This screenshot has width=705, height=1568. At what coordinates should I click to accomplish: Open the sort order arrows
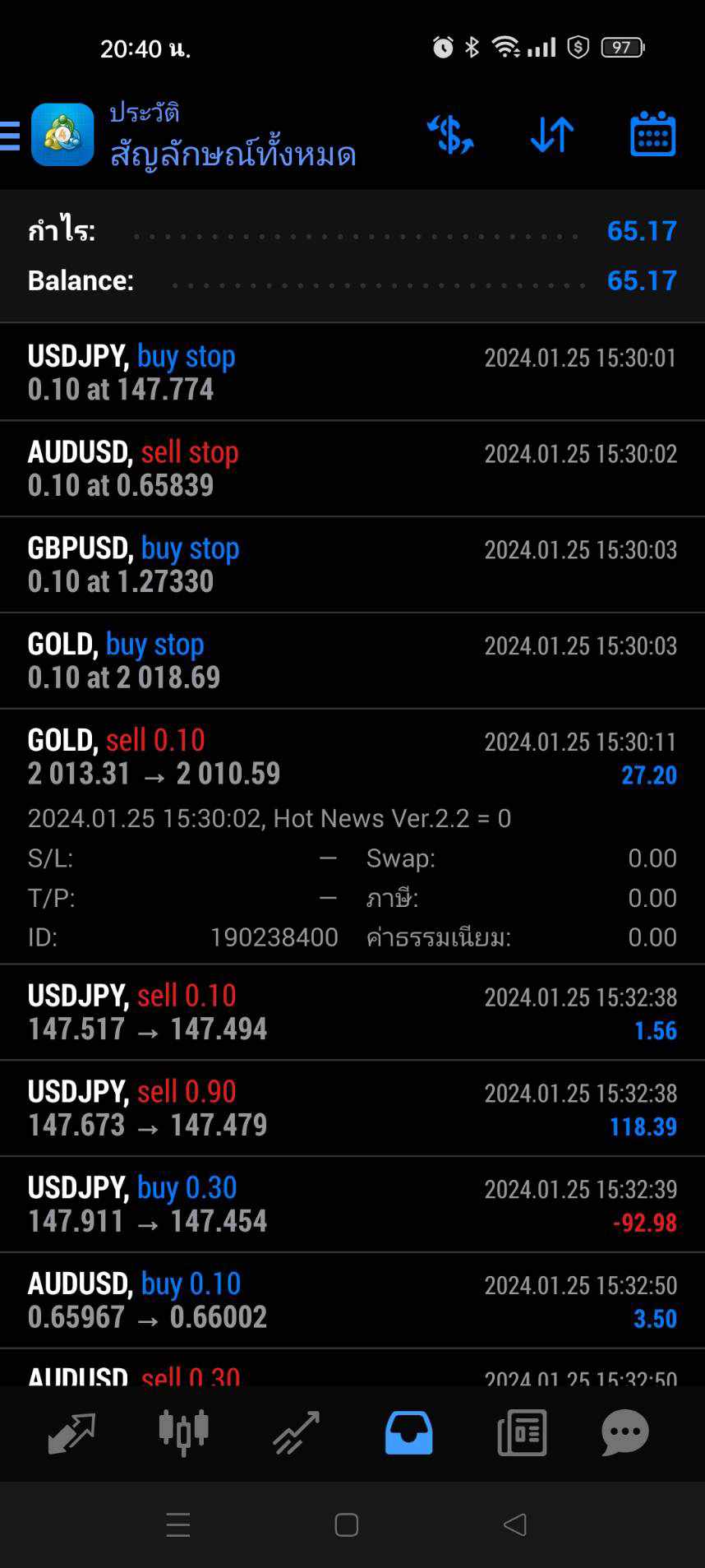tap(552, 135)
